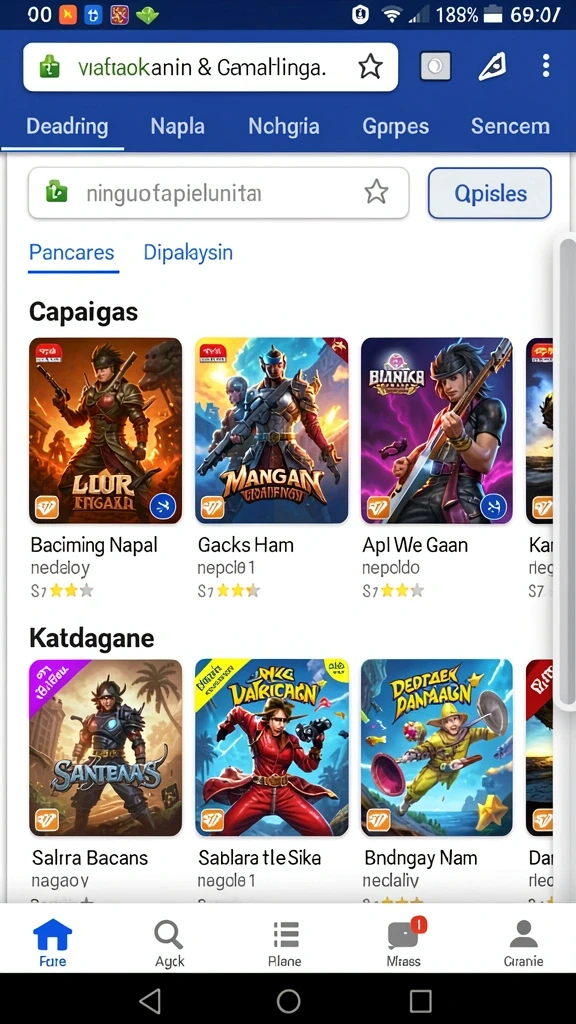The height and width of the screenshot is (1024, 576).
Task: Select the Sencem tab
Action: 510,126
